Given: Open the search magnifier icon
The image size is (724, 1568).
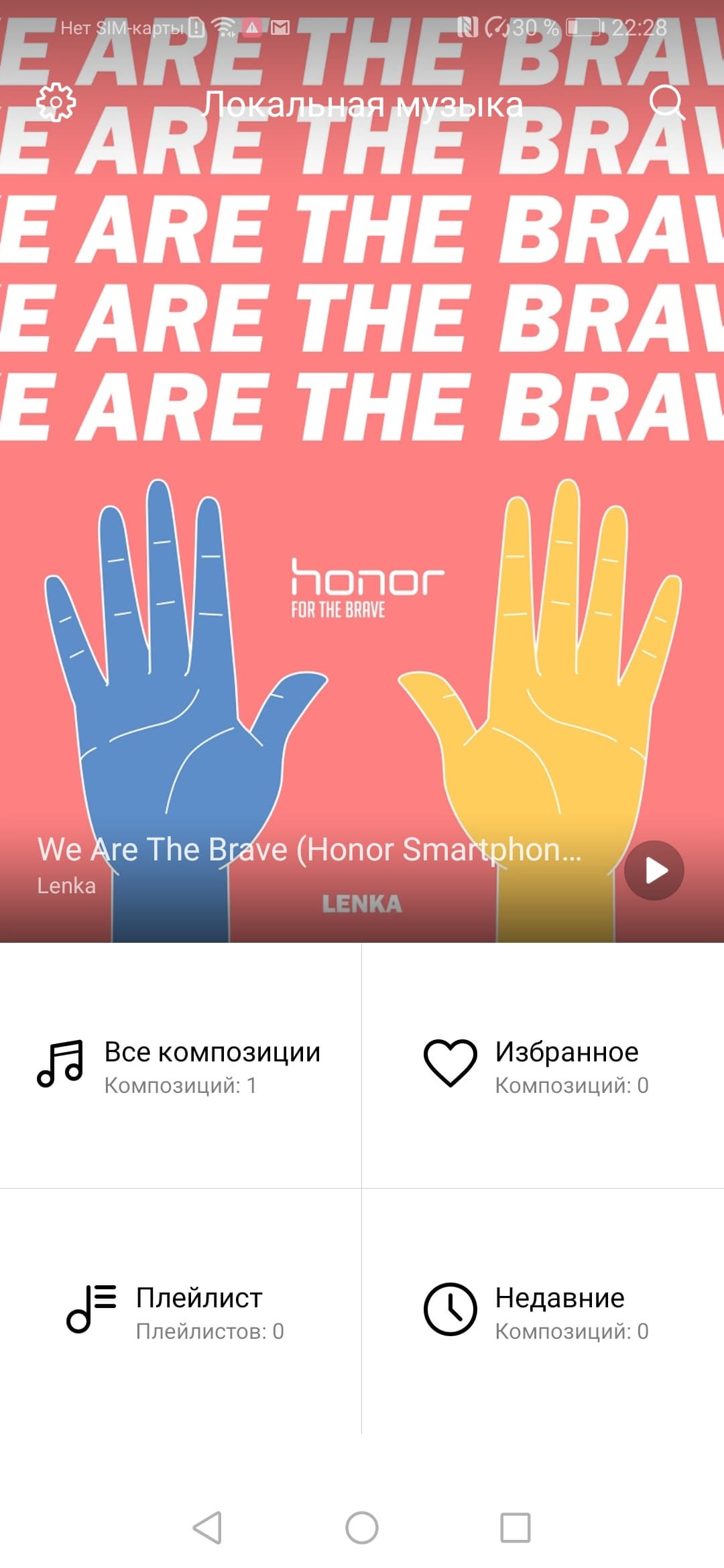Looking at the screenshot, I should coord(666,103).
